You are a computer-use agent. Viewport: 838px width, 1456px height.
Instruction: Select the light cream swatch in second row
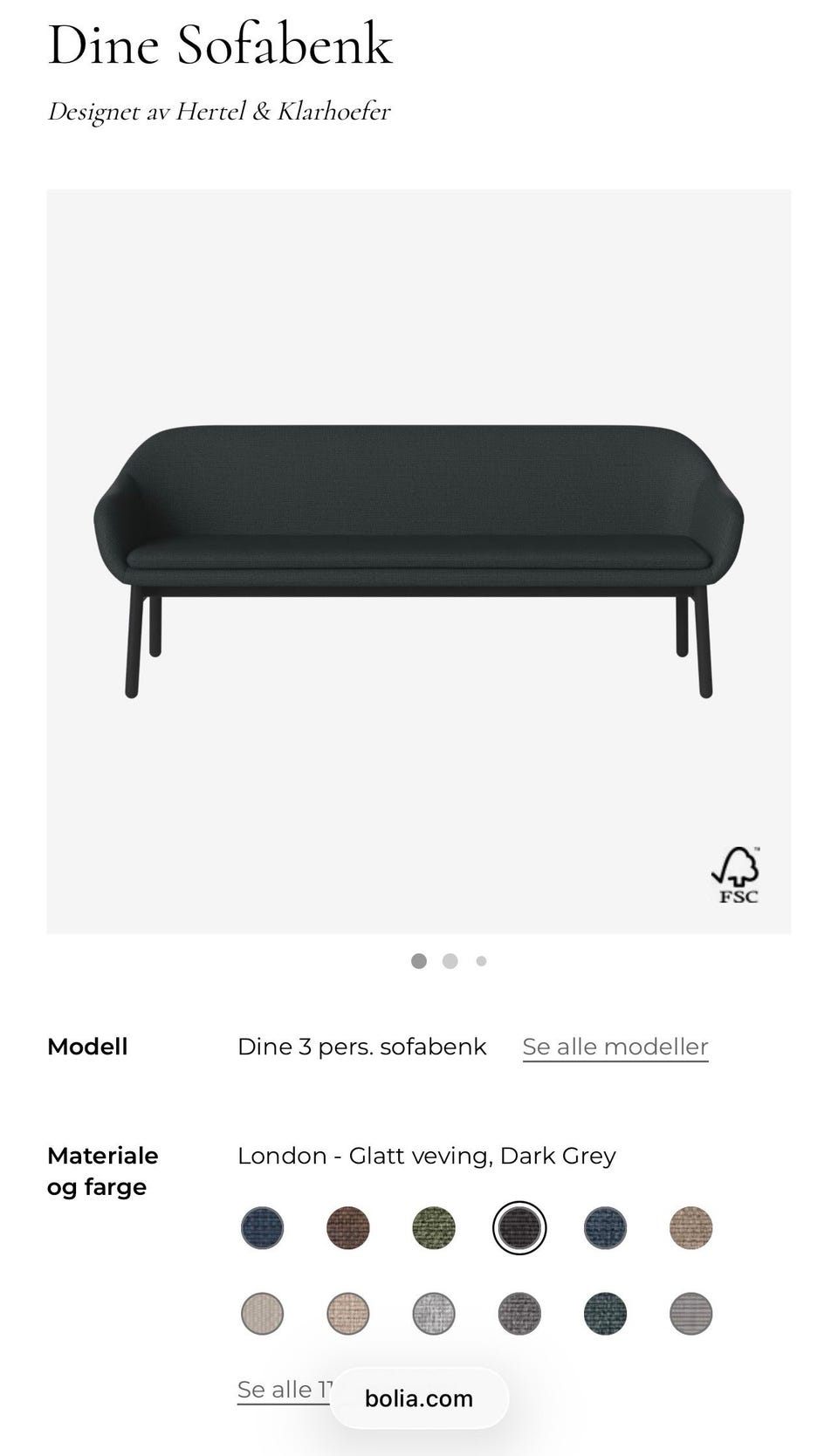[x=263, y=1313]
